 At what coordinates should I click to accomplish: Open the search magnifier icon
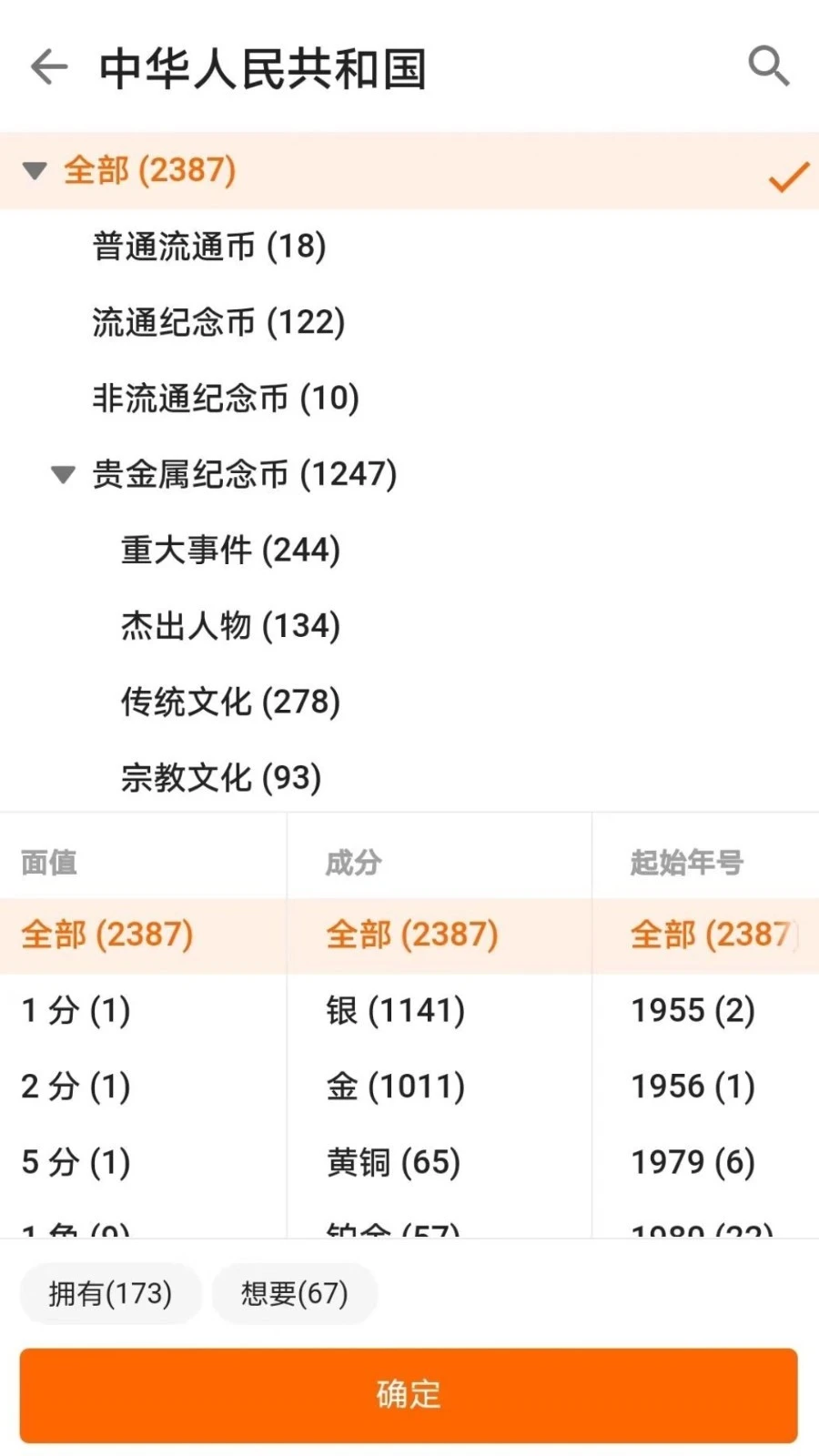tap(769, 66)
